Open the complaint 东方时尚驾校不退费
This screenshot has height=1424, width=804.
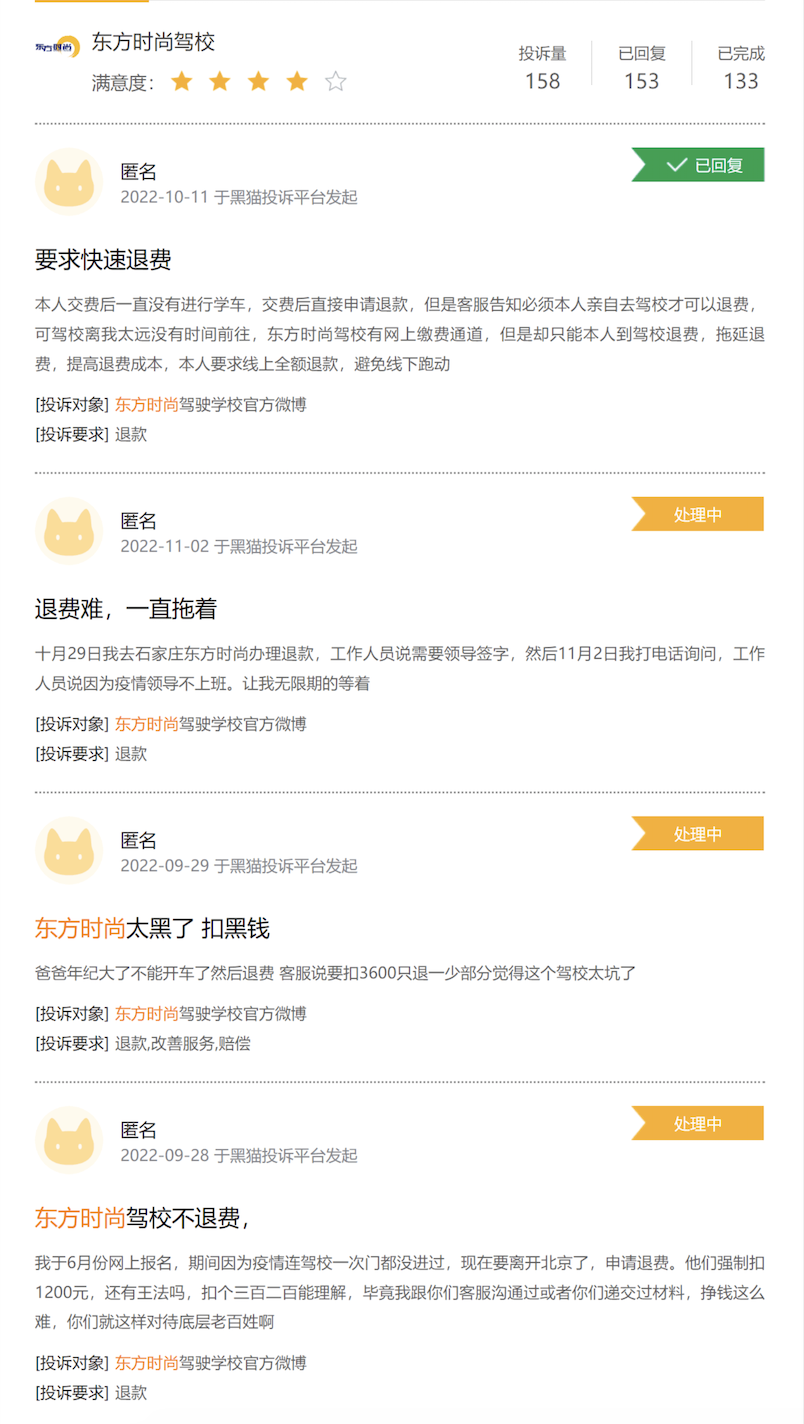tap(141, 1218)
